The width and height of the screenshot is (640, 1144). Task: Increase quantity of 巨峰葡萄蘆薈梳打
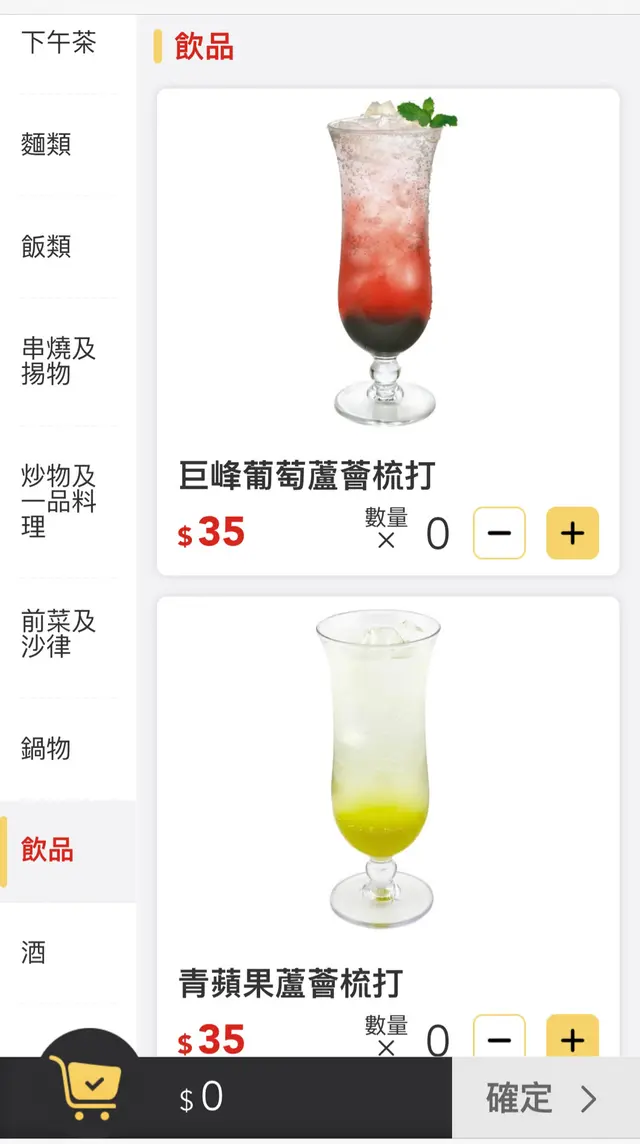[572, 533]
